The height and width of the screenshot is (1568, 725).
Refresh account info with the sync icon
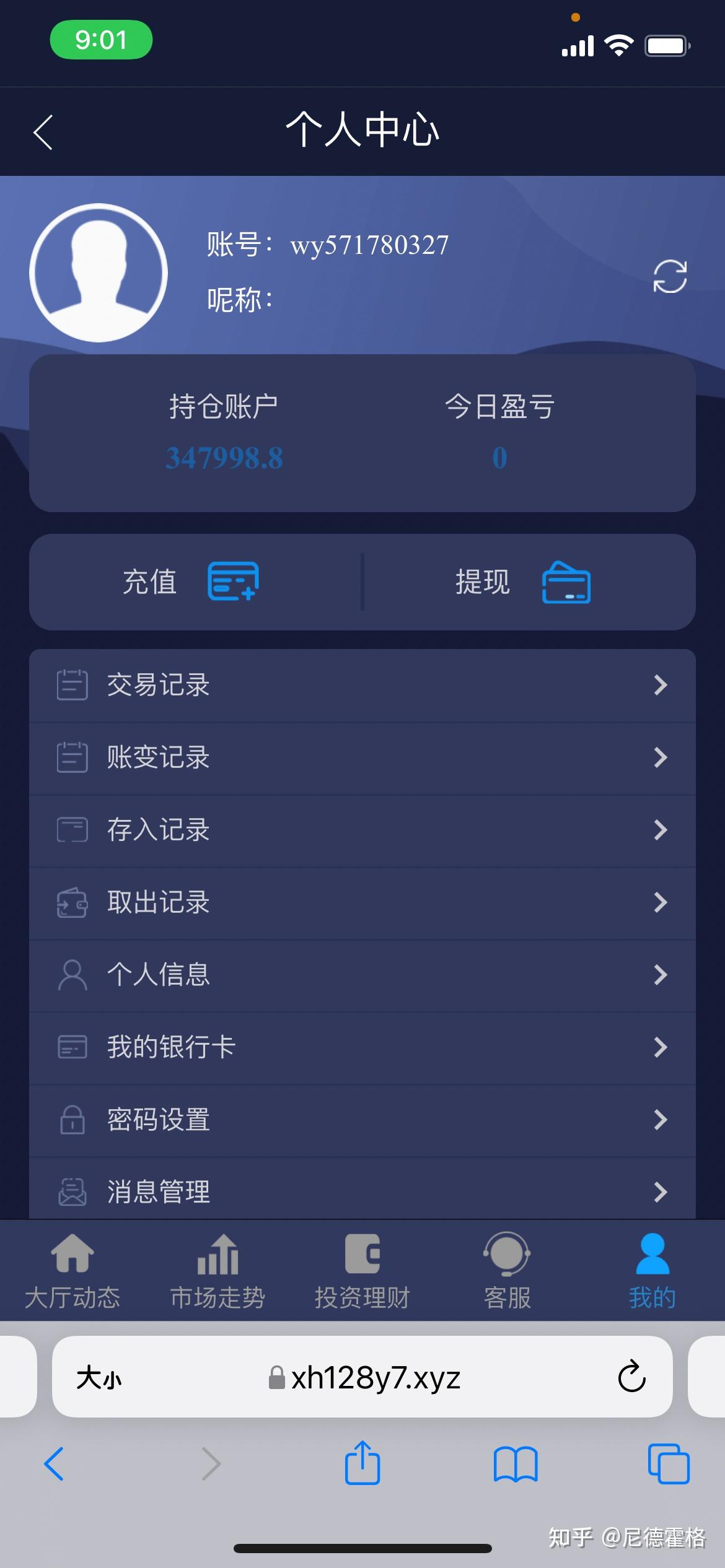click(x=670, y=276)
